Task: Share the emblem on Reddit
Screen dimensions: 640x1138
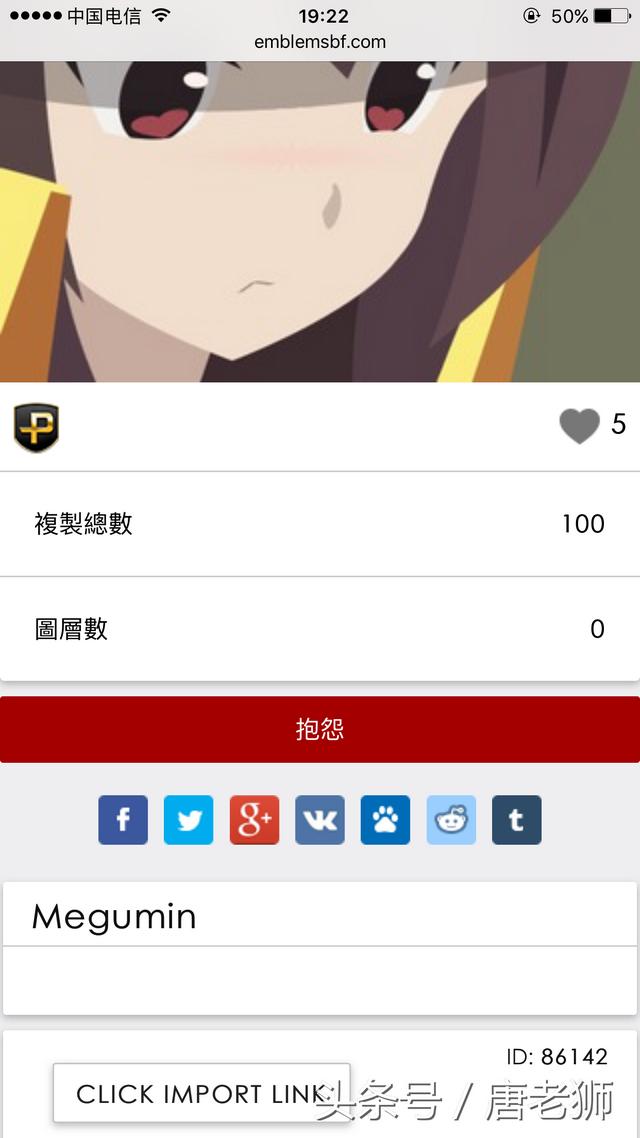Action: pyautogui.click(x=451, y=820)
